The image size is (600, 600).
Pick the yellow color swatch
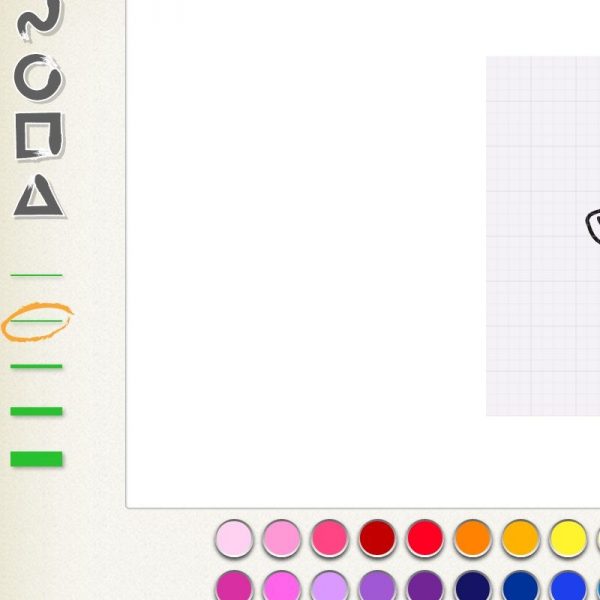click(567, 538)
